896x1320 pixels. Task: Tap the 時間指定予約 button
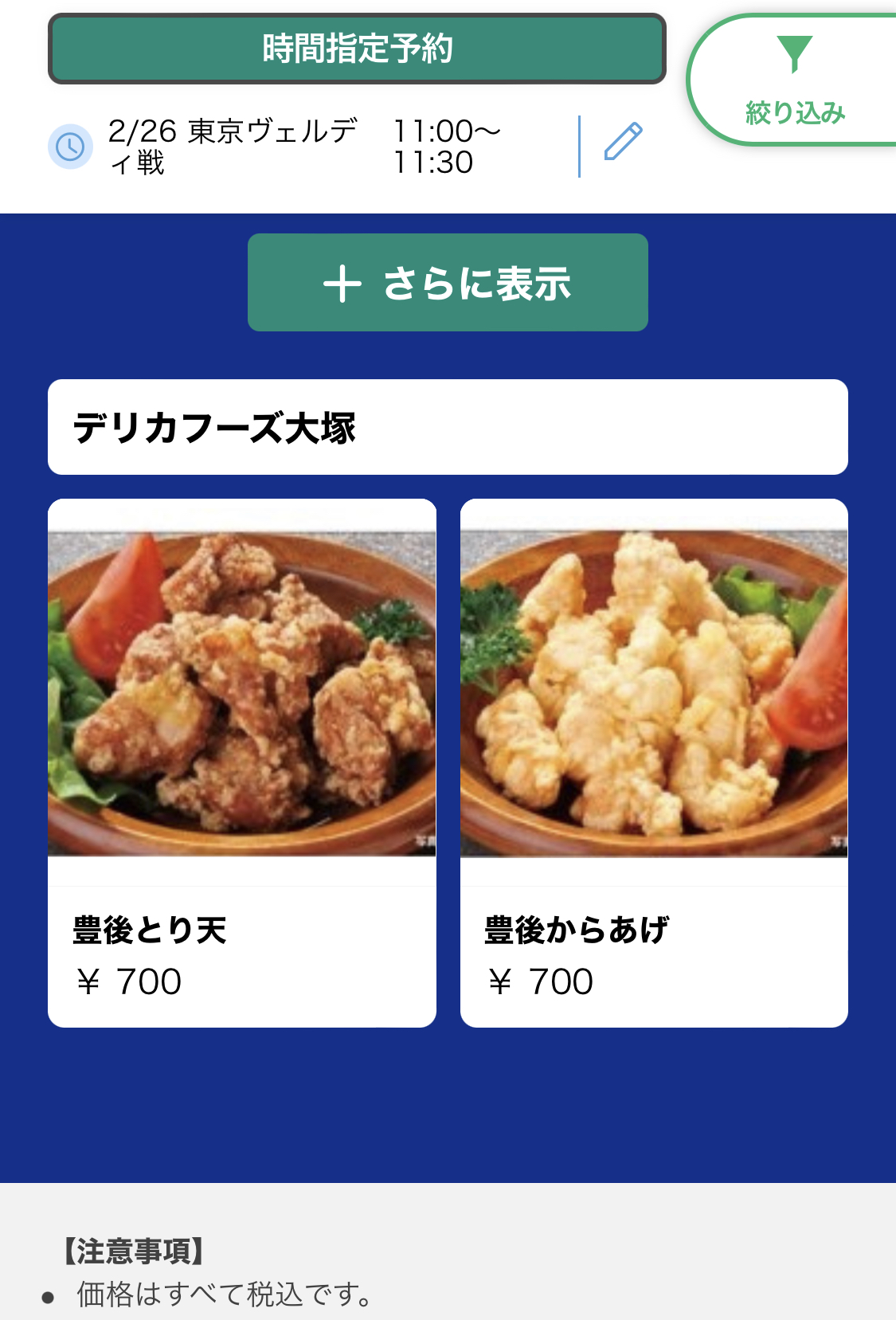coord(357,49)
